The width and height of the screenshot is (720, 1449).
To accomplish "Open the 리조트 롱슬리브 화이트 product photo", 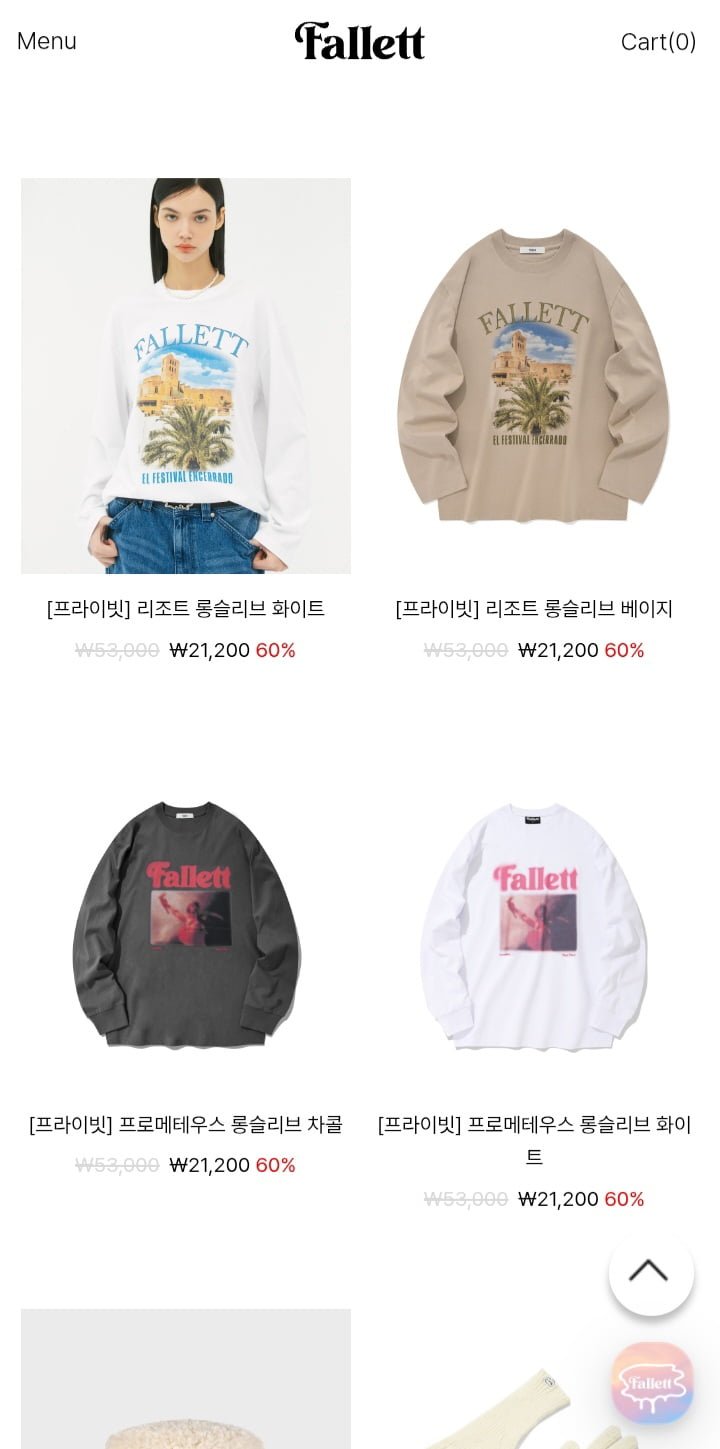I will (x=186, y=375).
